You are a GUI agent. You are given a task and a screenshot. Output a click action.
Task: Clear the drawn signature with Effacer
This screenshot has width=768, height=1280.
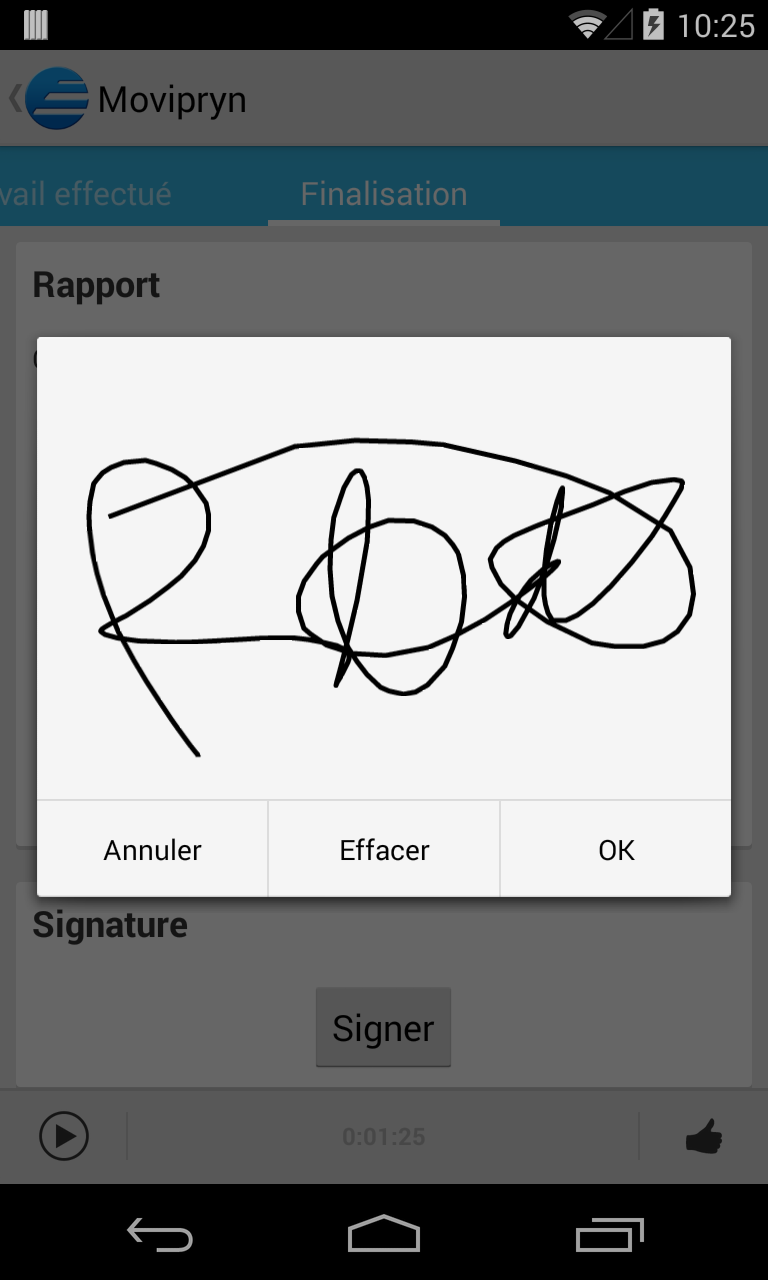point(384,850)
